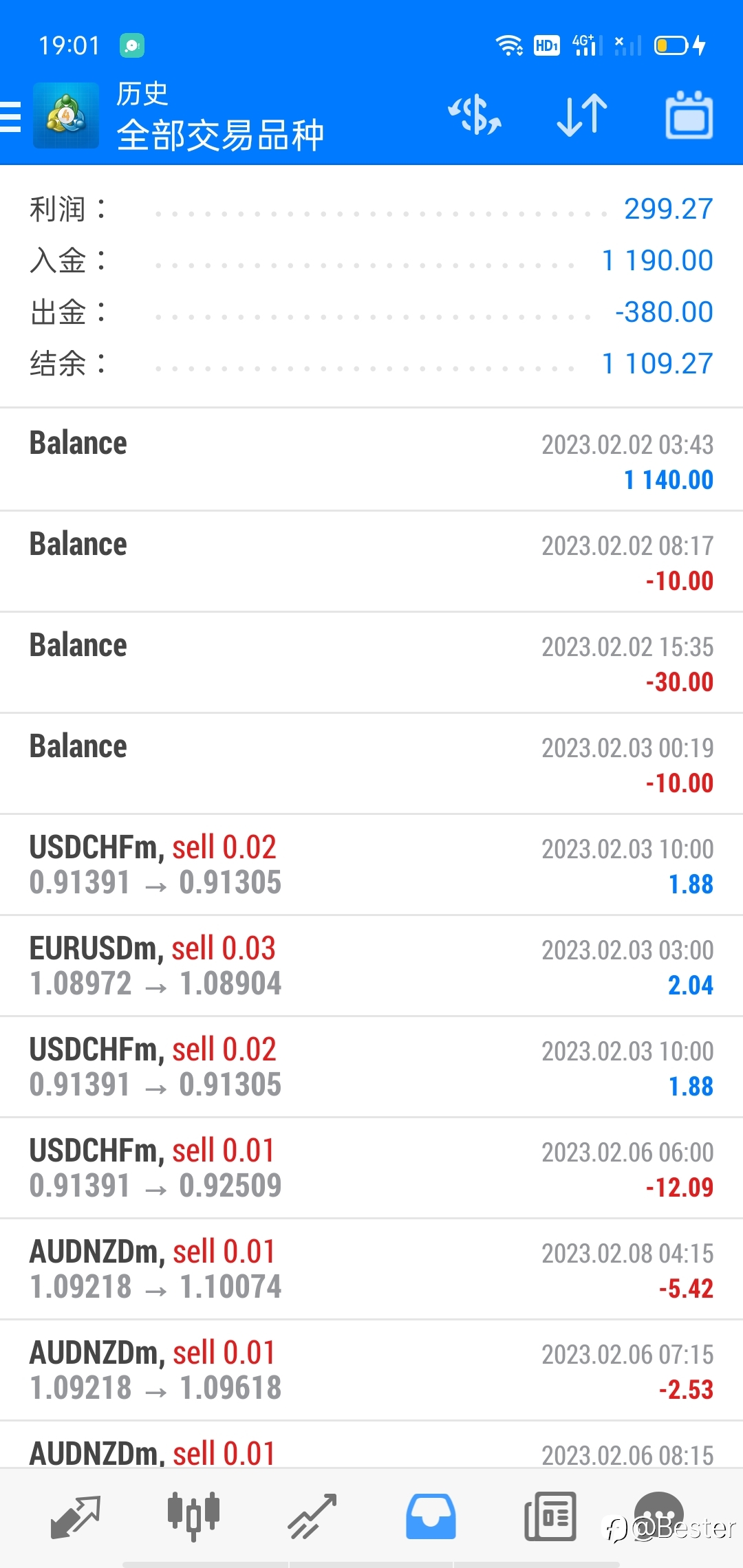
Task: Open the News tab
Action: tap(550, 1516)
